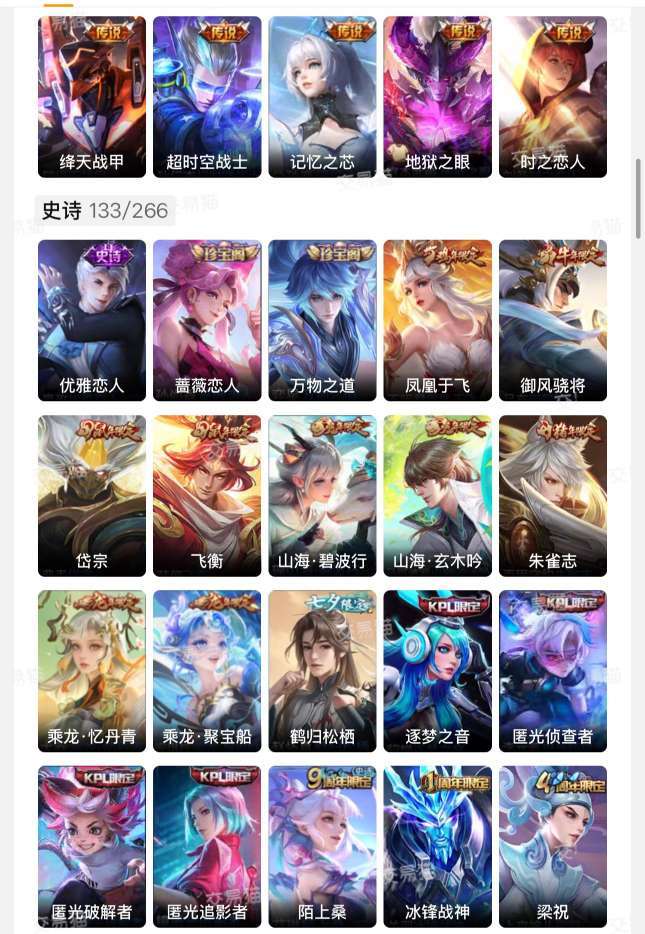Tap the 御风骁将 skin card
Screen dimensions: 645x934
click(553, 320)
